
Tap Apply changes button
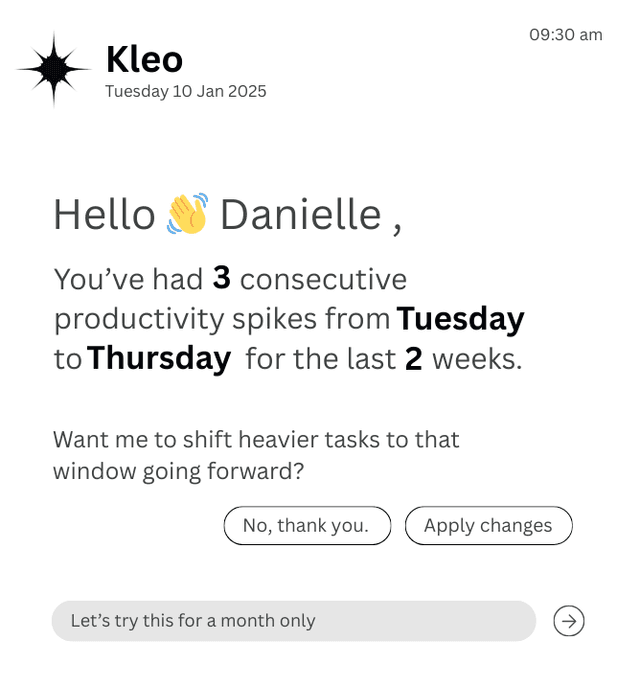[488, 525]
